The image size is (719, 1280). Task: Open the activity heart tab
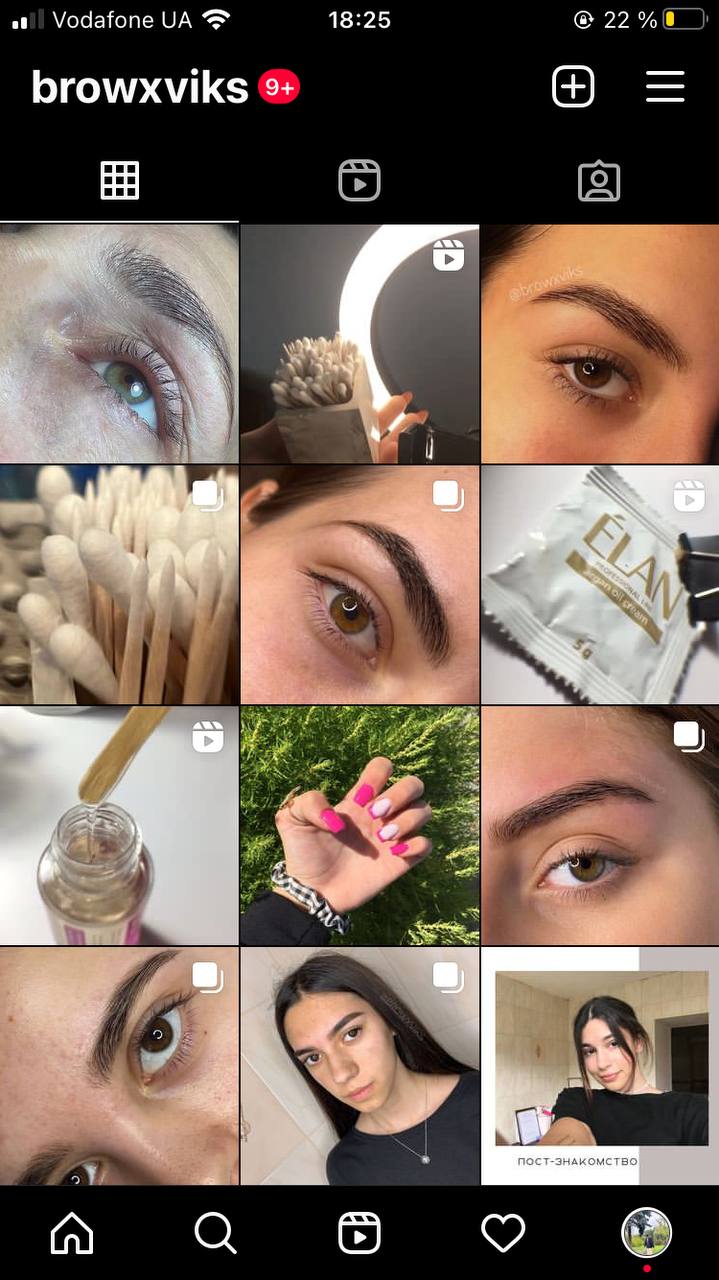(503, 1234)
